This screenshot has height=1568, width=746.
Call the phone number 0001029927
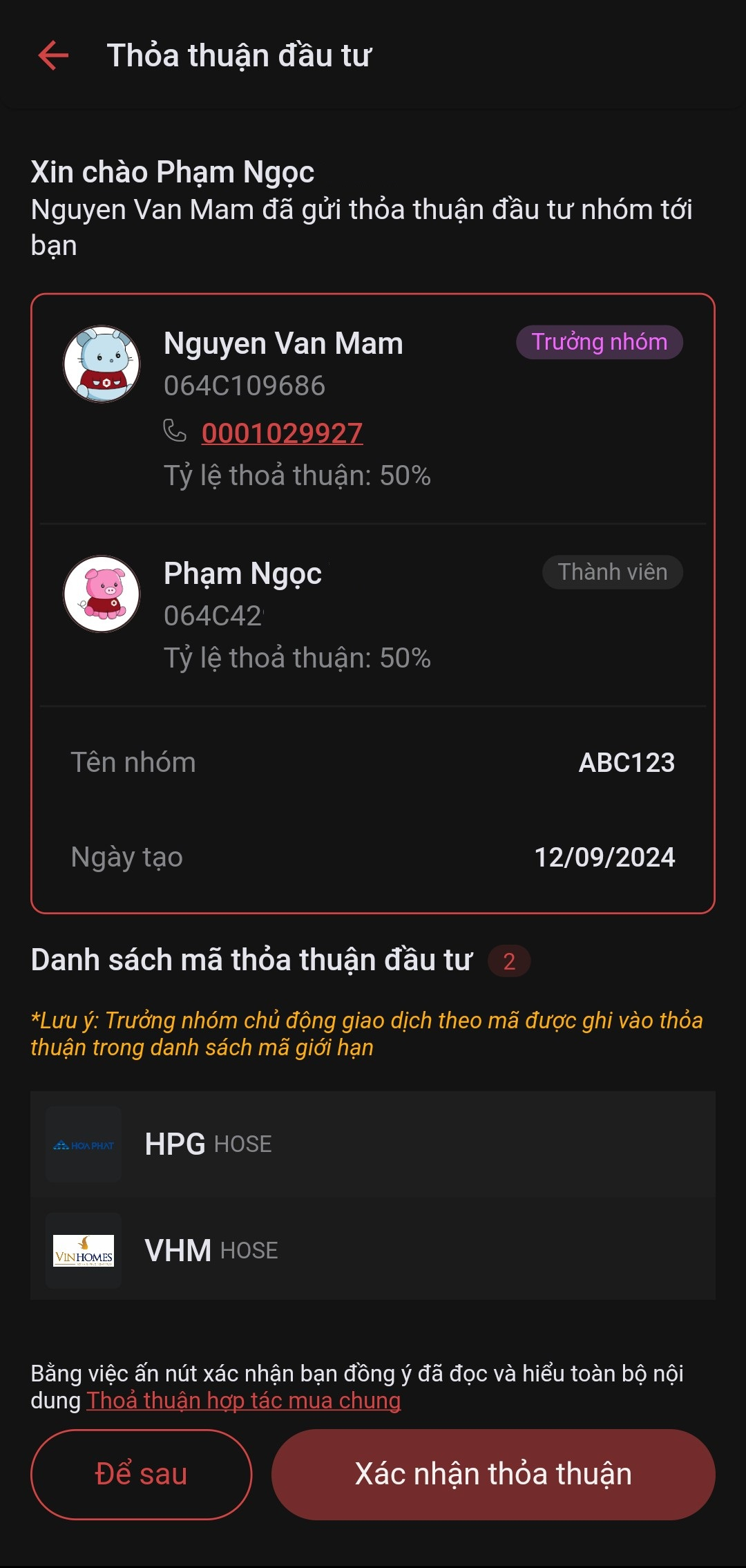(x=282, y=433)
